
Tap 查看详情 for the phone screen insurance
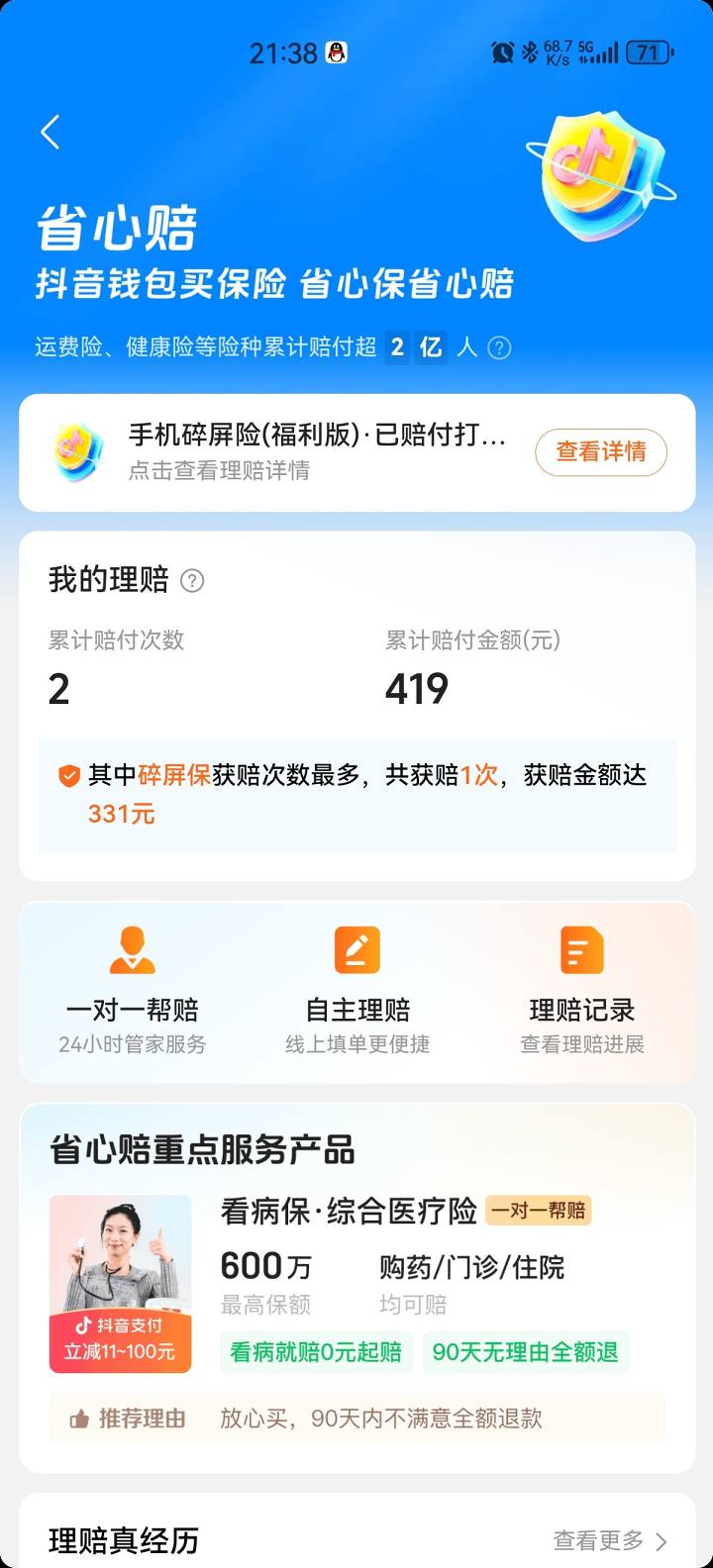[x=600, y=452]
